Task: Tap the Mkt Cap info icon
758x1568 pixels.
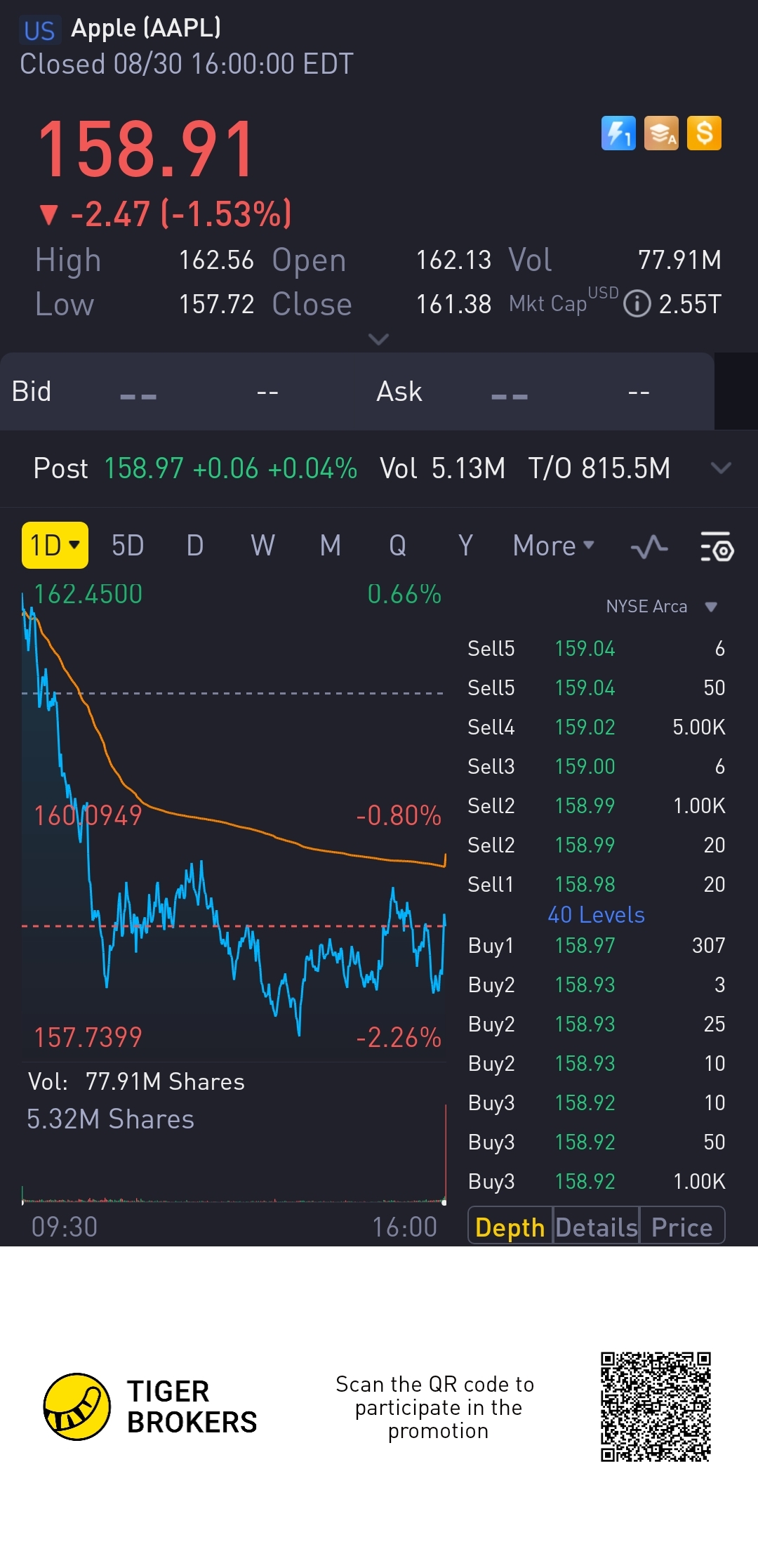Action: tap(637, 304)
